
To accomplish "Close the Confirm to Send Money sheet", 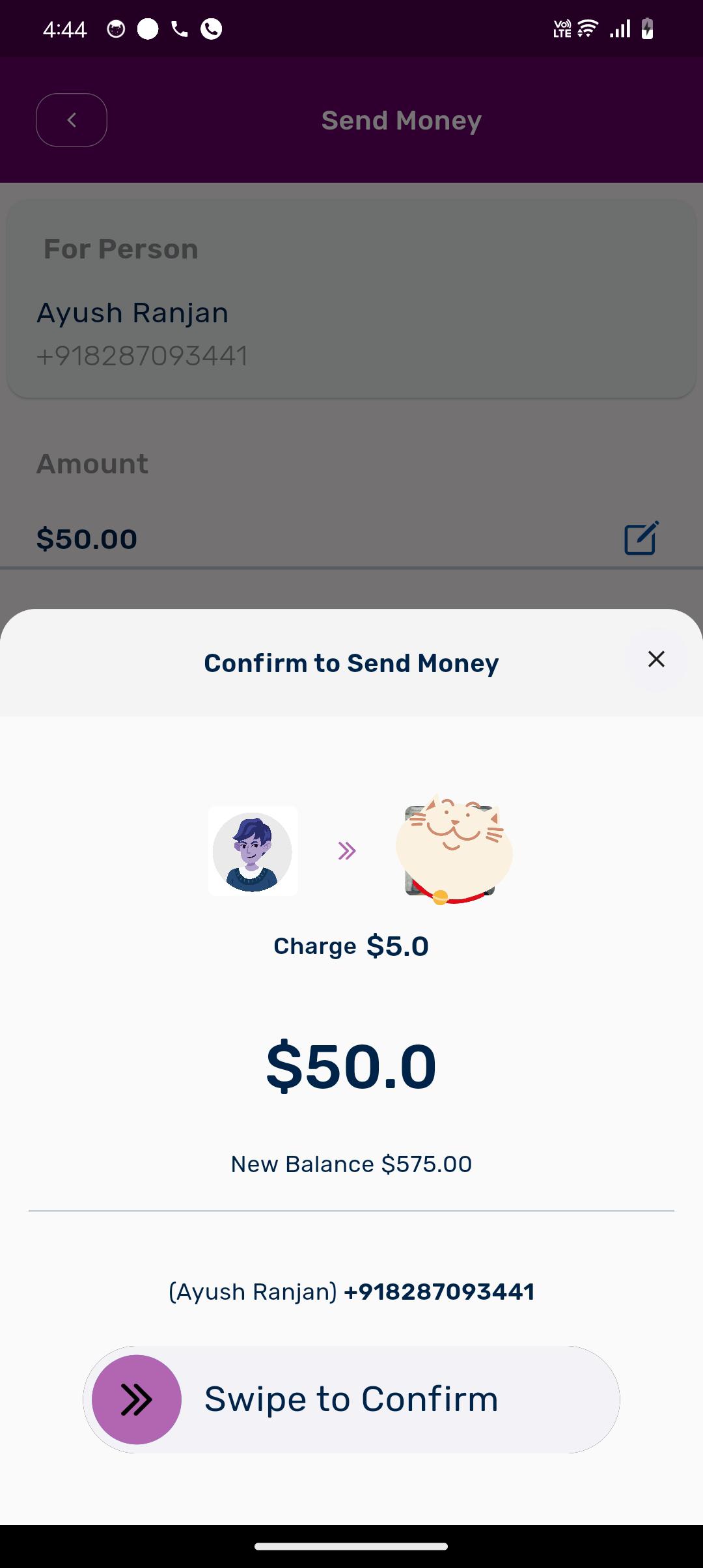I will point(656,659).
